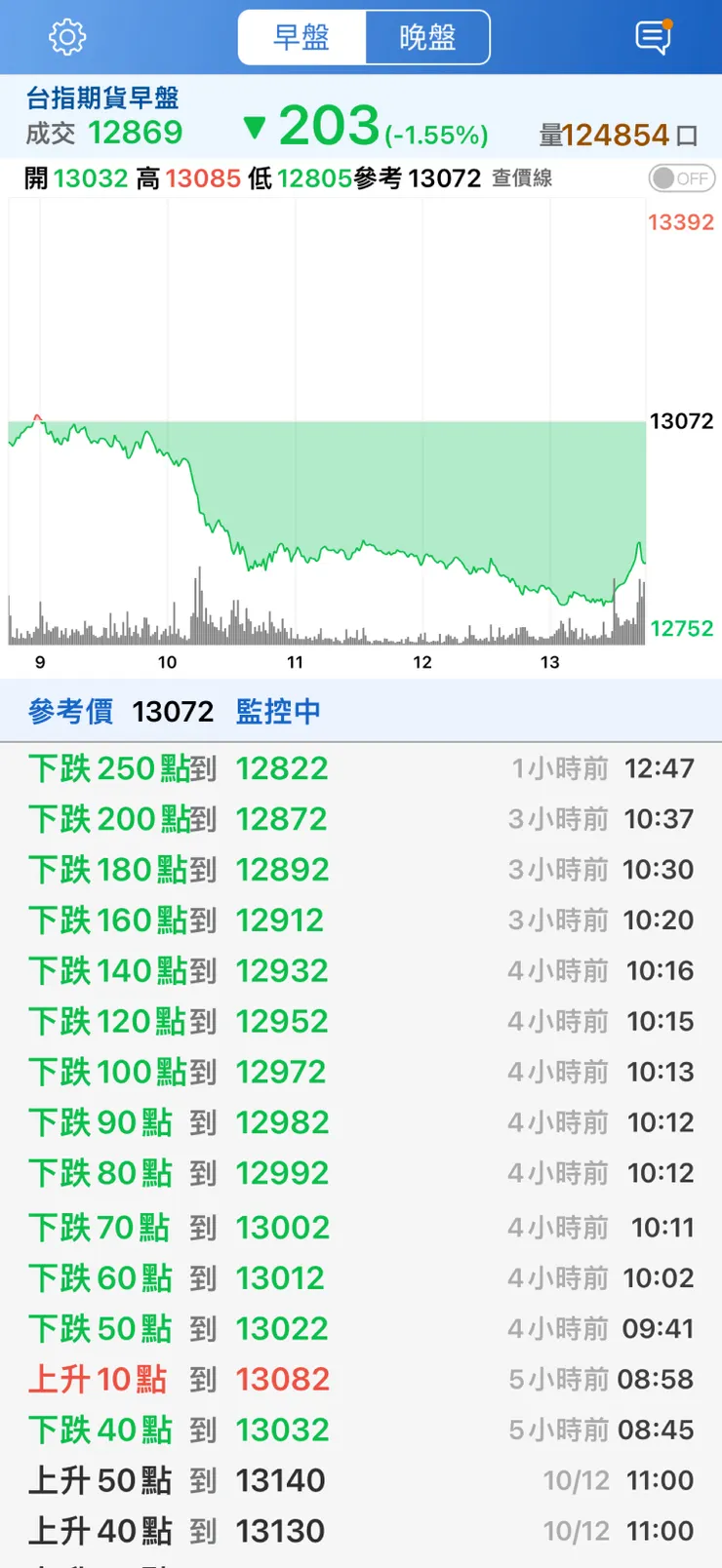Image resolution: width=722 pixels, height=1568 pixels.
Task: Select the 10/12 上升50點到 13140 alert
Action: (176, 1480)
